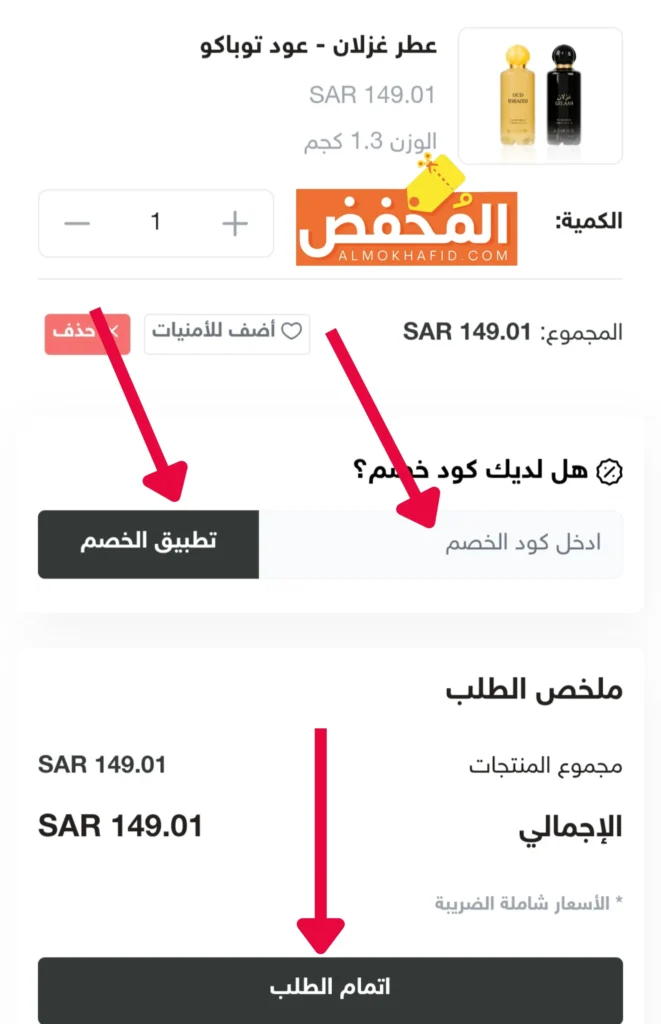Increase the perfume quantity with plus

234,223
